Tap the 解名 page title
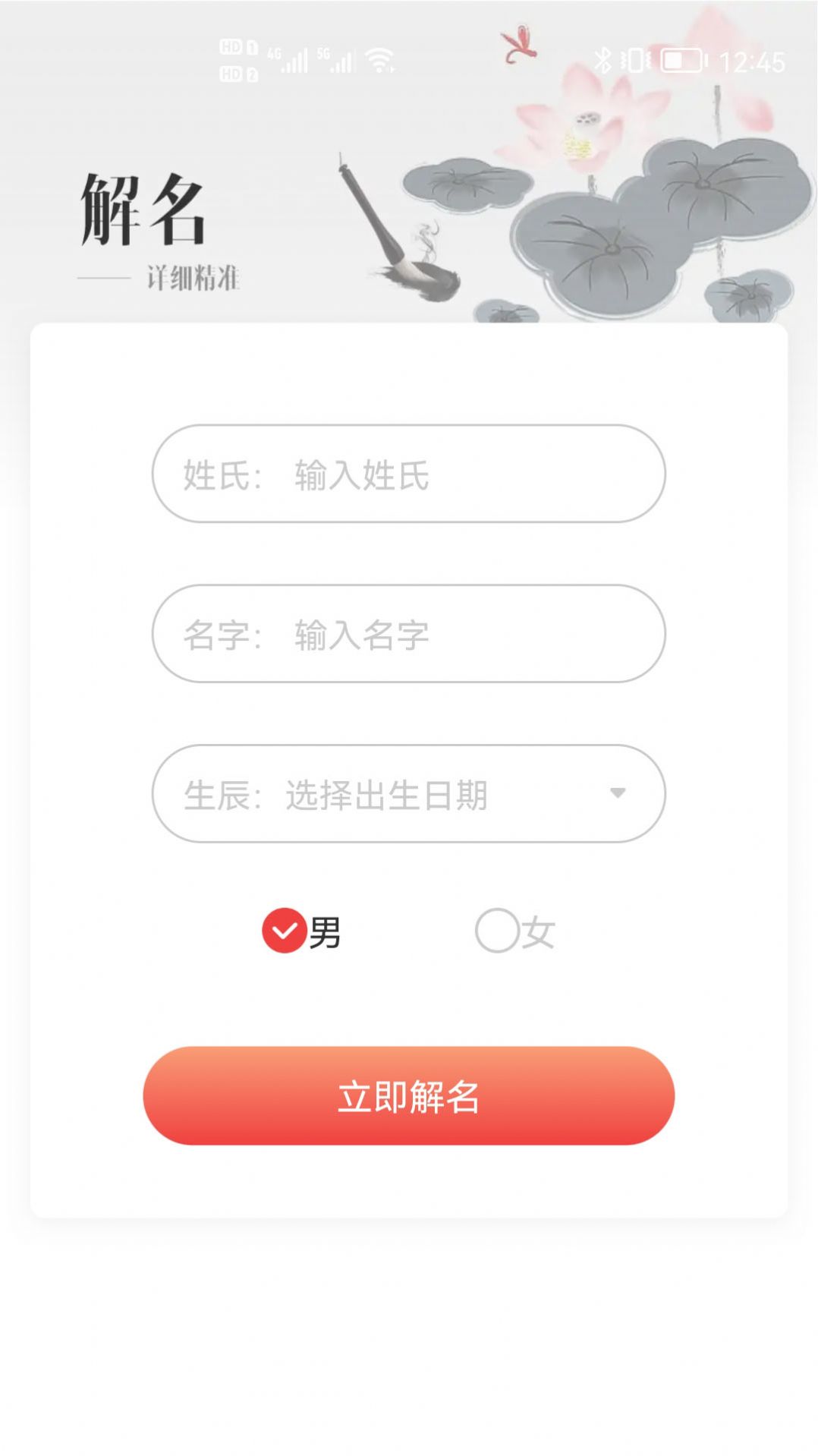Image resolution: width=818 pixels, height=1456 pixels. [x=139, y=213]
